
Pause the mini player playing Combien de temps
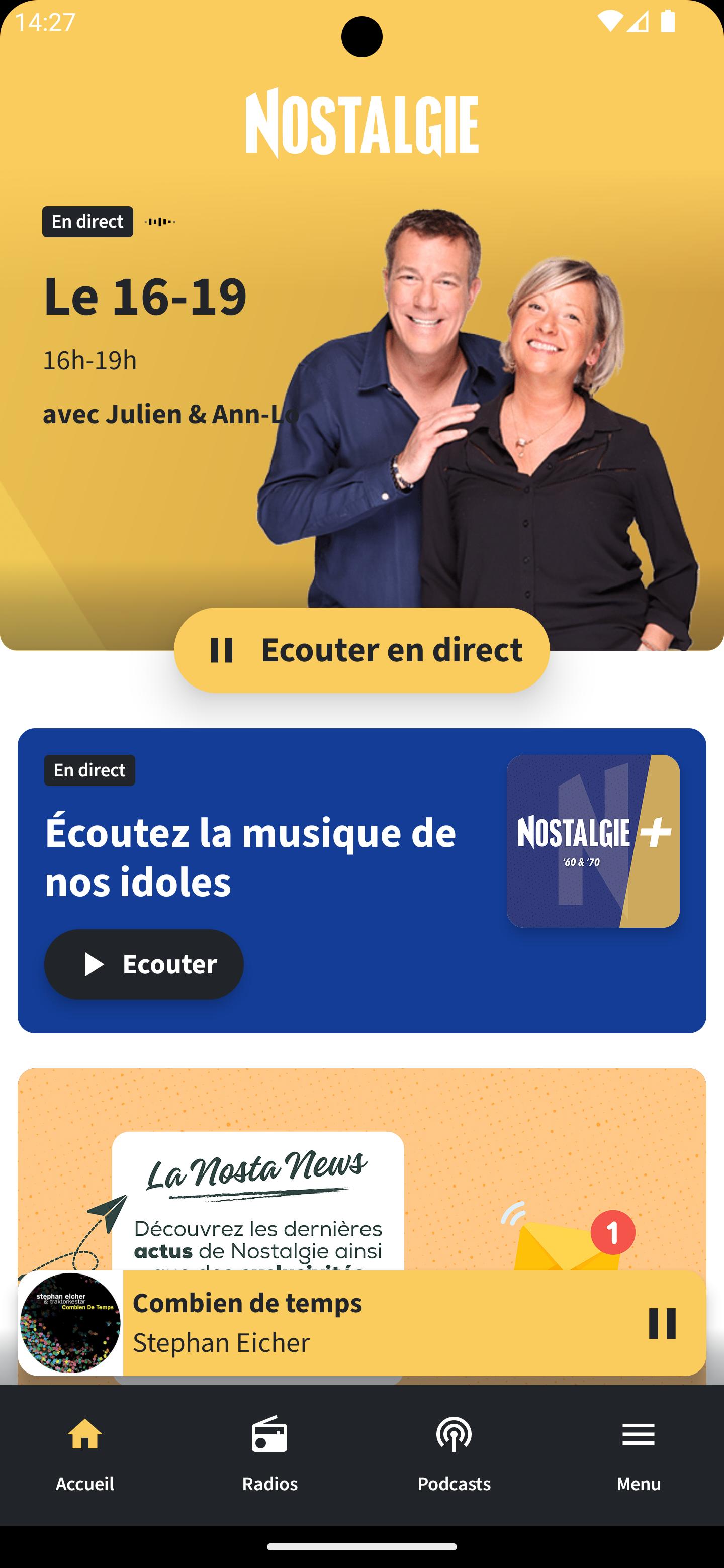click(662, 1323)
